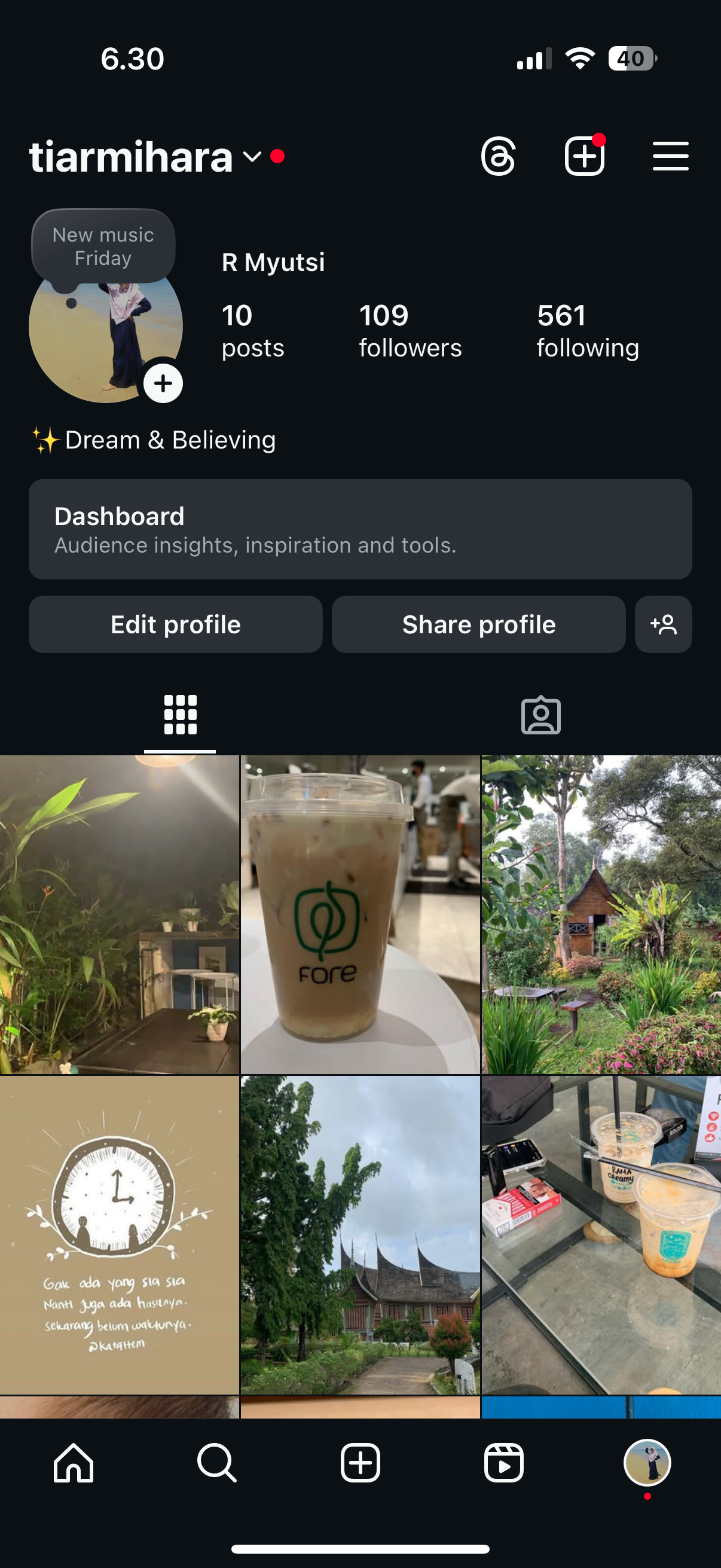Open the Reels tab
Image resolution: width=721 pixels, height=1568 pixels.
point(504,1462)
